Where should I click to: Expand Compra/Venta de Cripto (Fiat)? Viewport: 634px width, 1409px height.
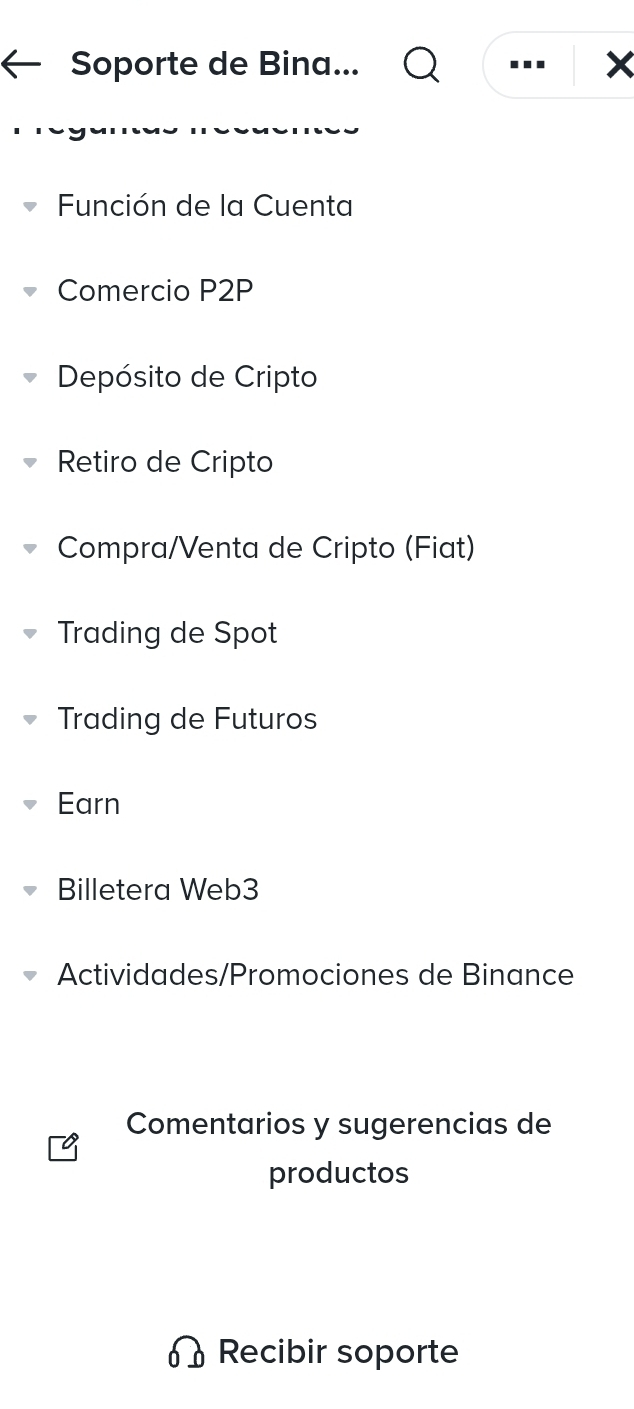265,548
